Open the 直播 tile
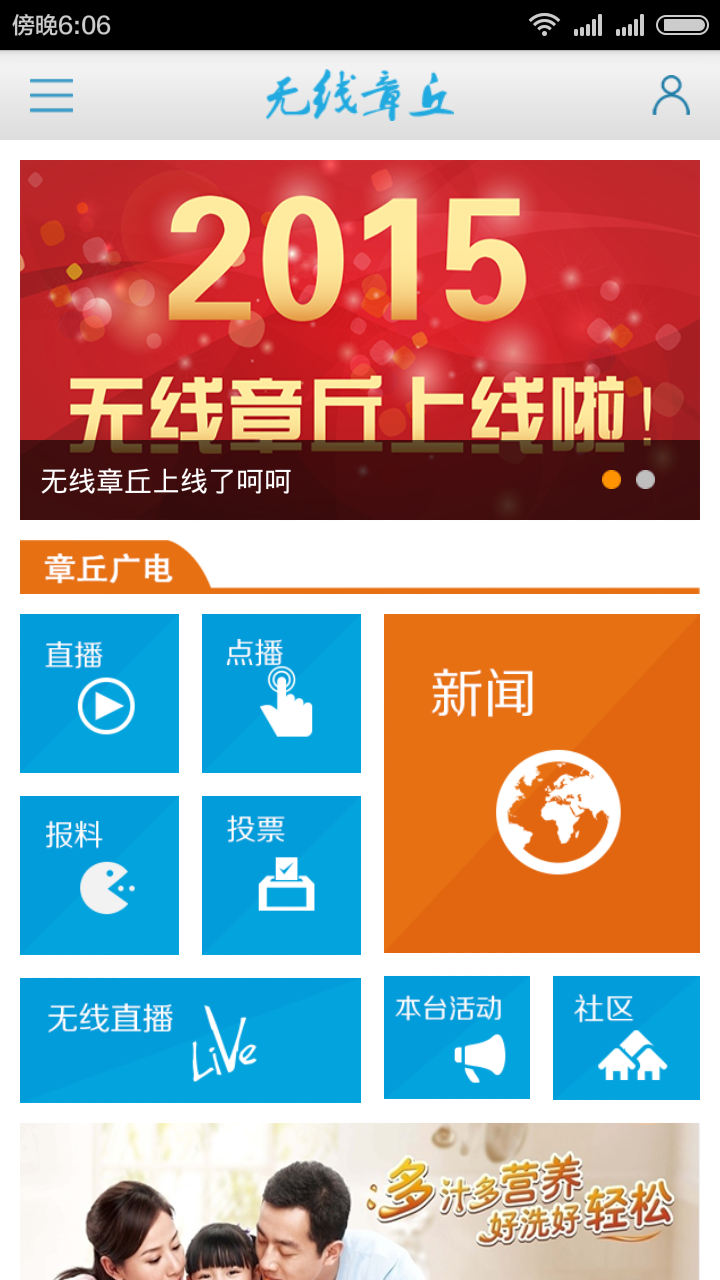Image resolution: width=720 pixels, height=1280 pixels. click(99, 693)
